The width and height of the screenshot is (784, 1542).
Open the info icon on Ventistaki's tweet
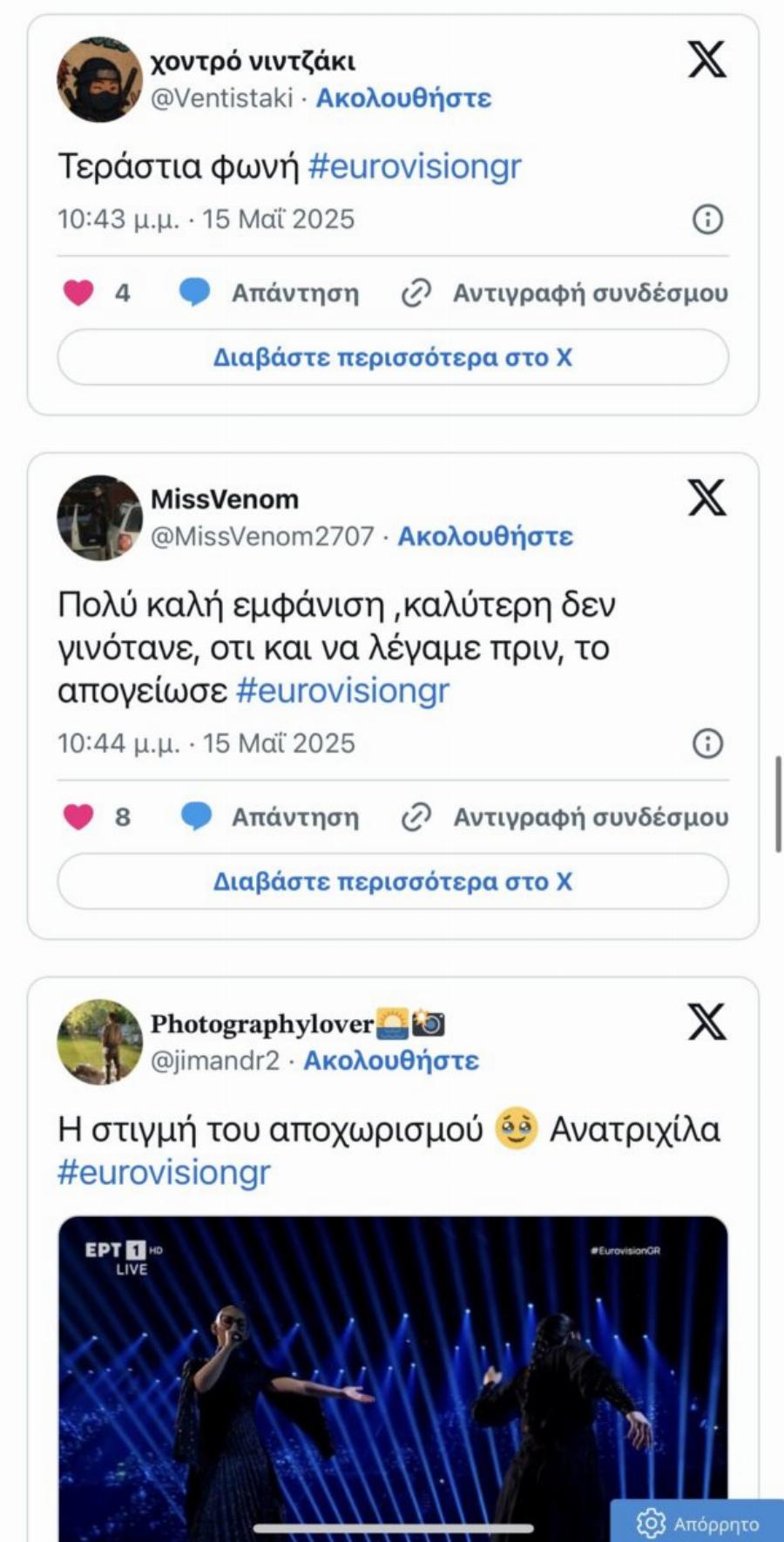[x=709, y=220]
